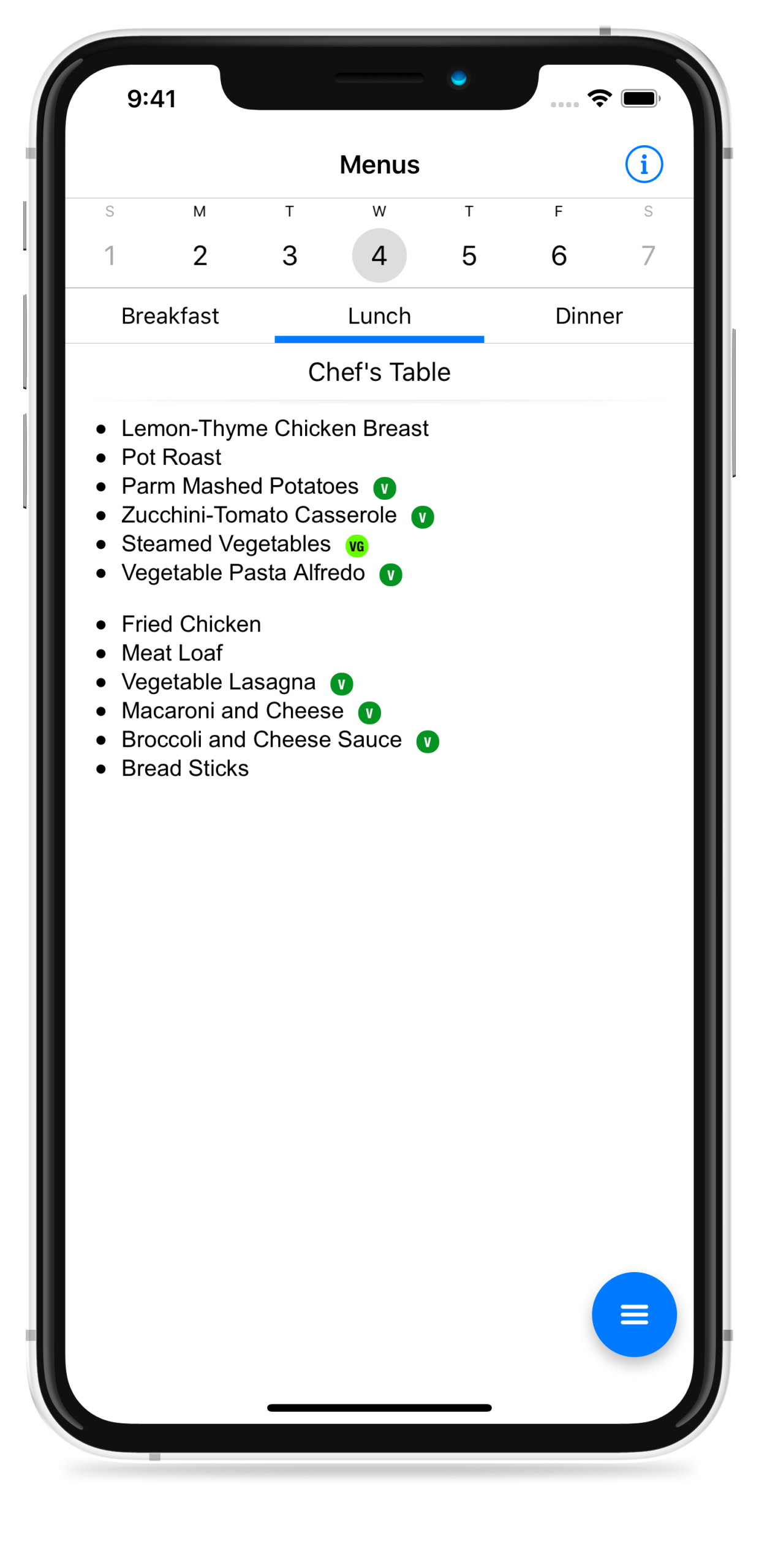This screenshot has width=759, height=1568.
Task: Switch to the Breakfast tab
Action: click(x=170, y=316)
